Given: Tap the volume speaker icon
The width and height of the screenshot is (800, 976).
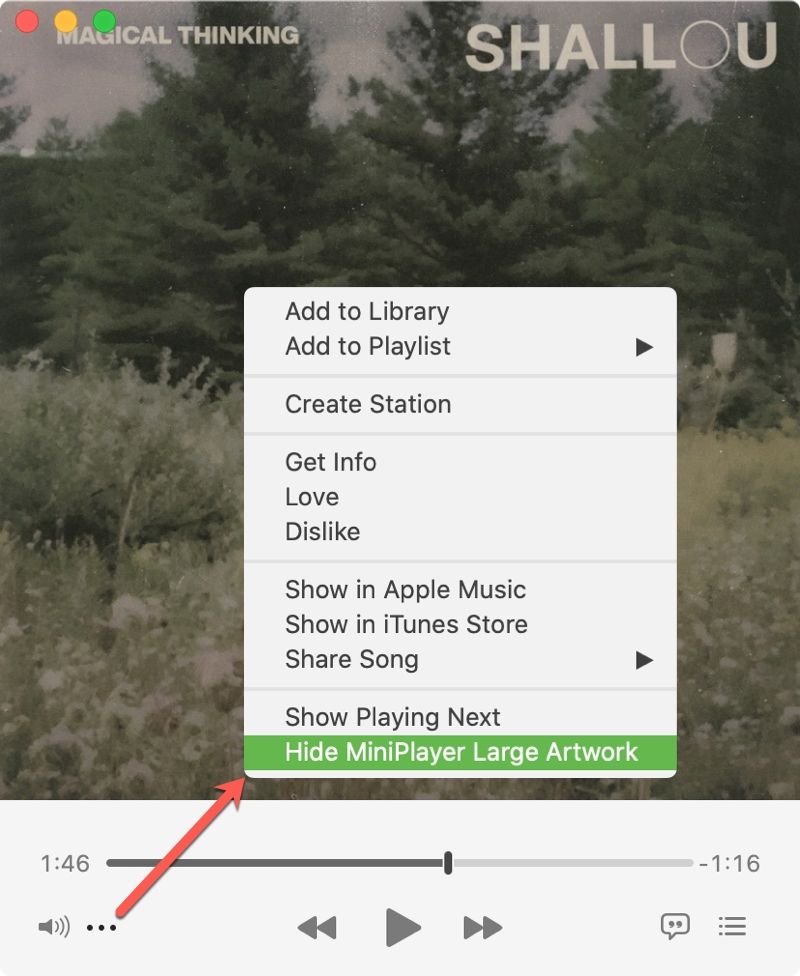Looking at the screenshot, I should tap(53, 927).
